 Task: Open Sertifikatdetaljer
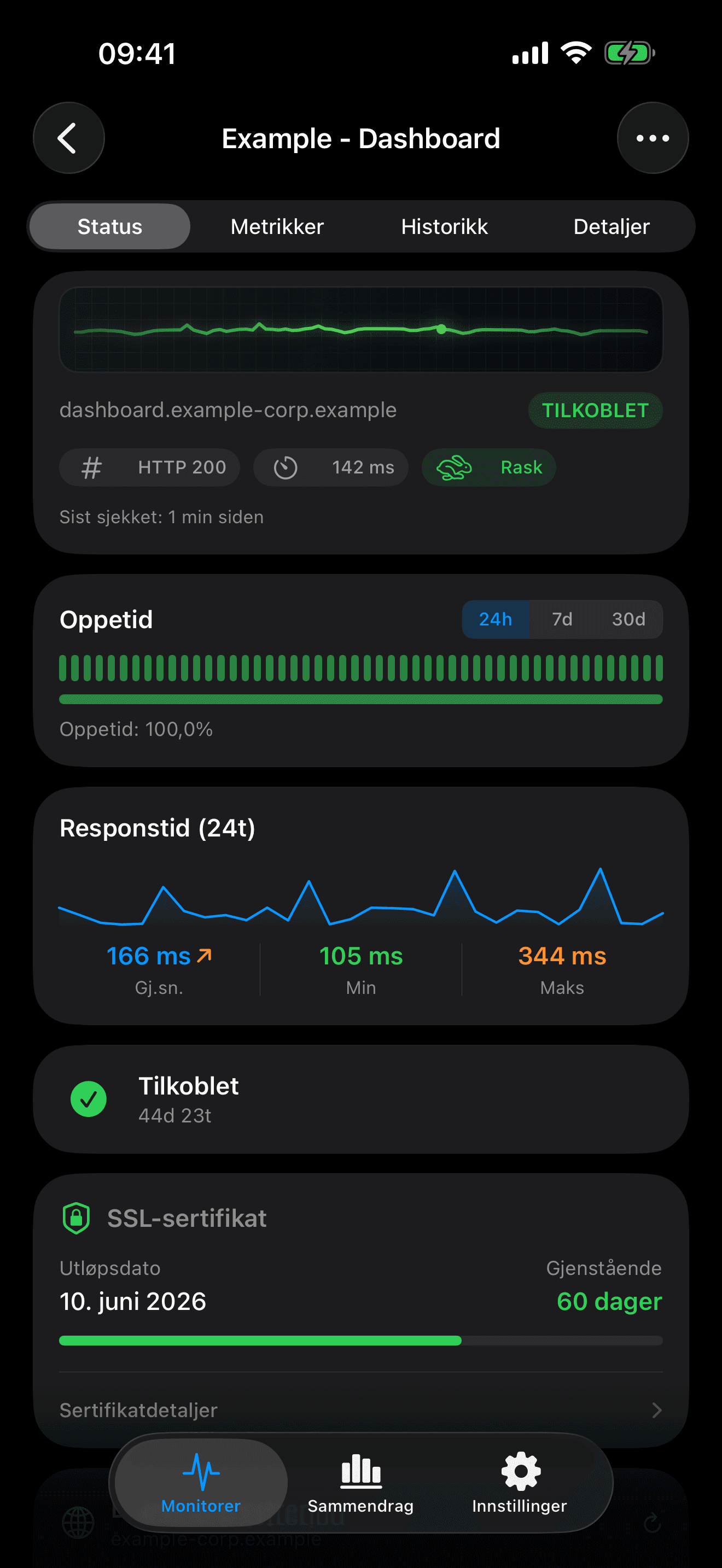click(360, 1410)
